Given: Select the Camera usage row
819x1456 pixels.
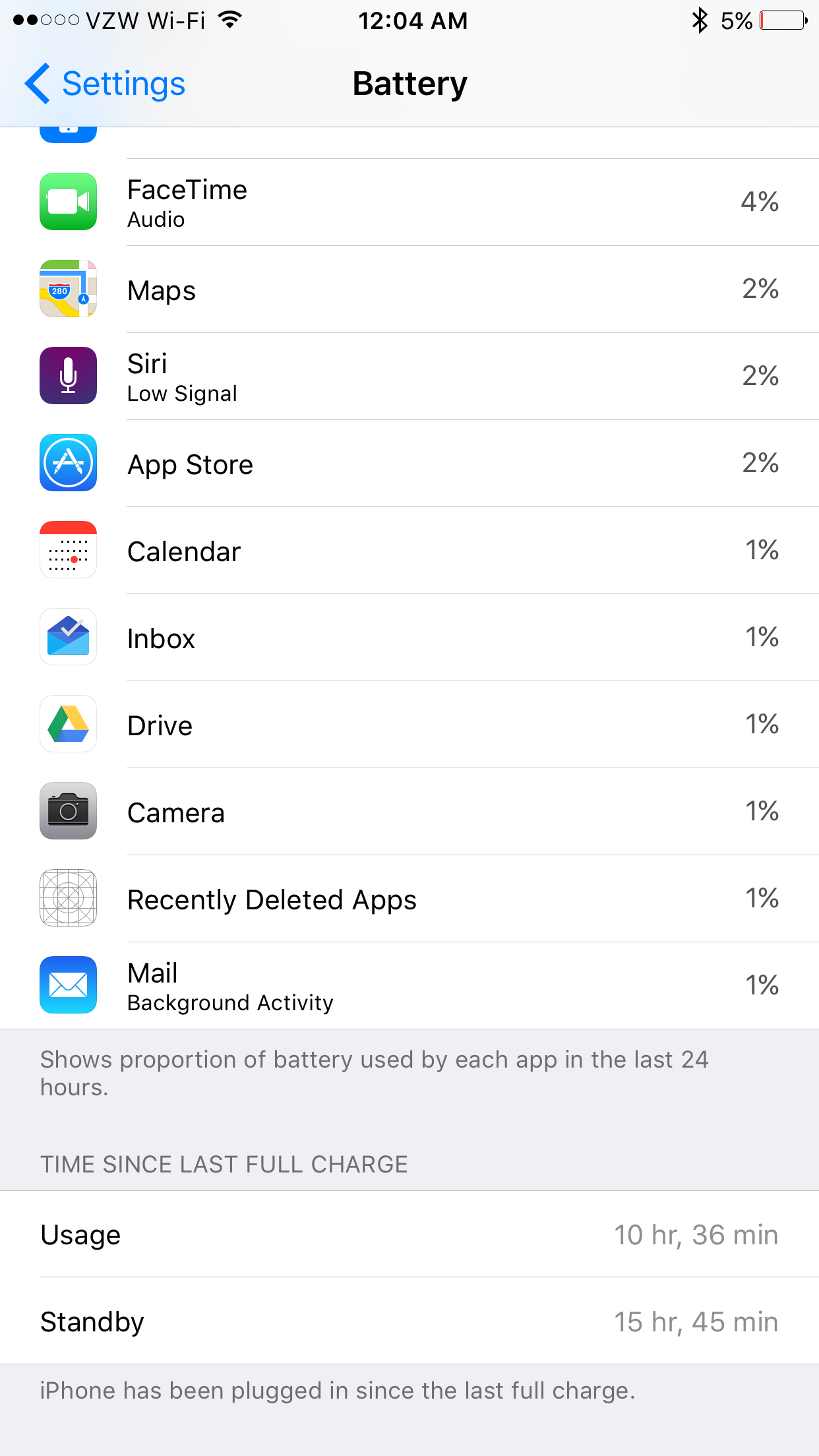Looking at the screenshot, I should tap(409, 812).
